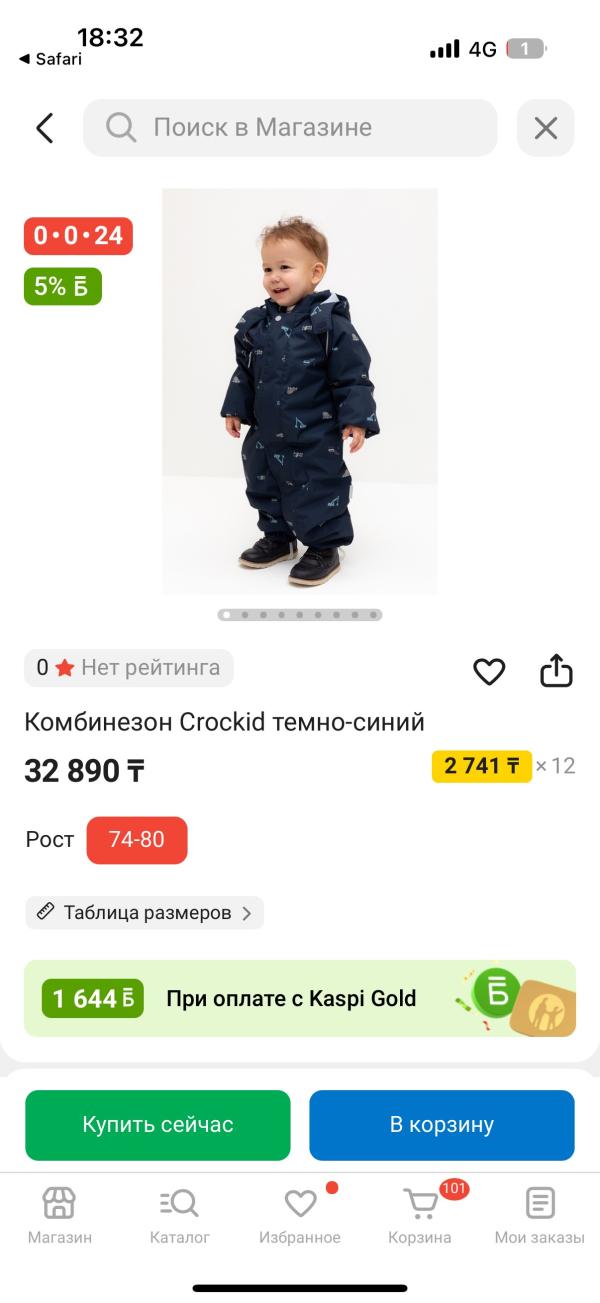Go back using the top-left arrow

[x=45, y=128]
